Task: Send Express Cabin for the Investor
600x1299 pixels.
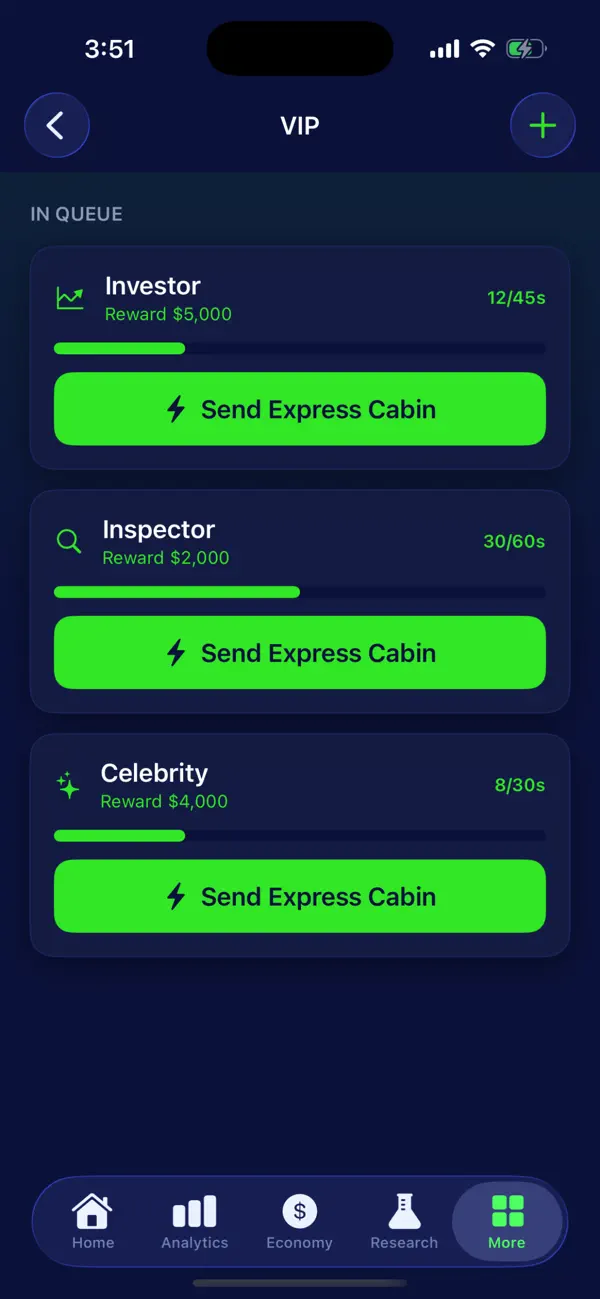Action: pos(300,409)
